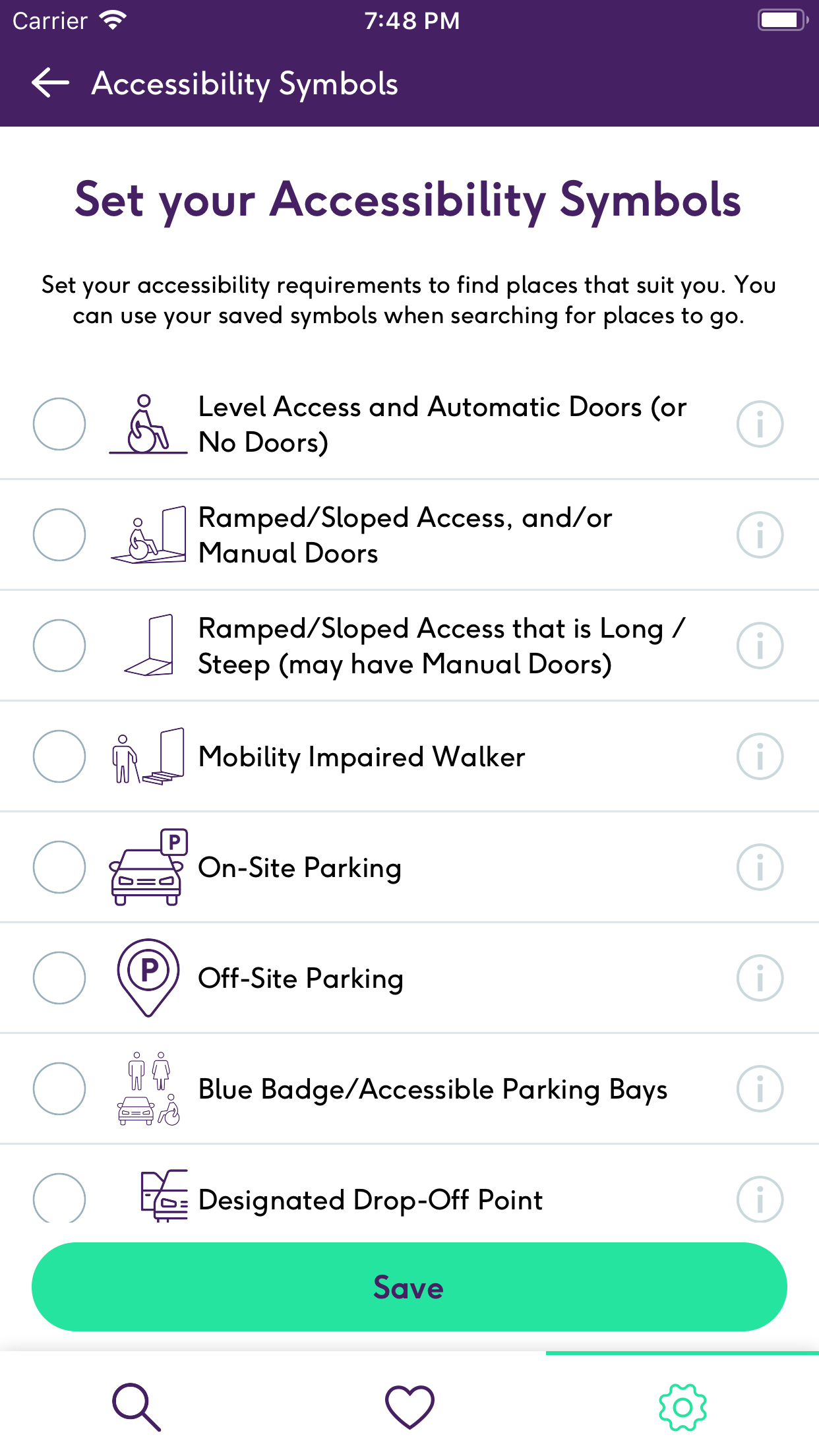This screenshot has width=819, height=1456.
Task: Show info about Mobility Impaired Walker
Action: point(760,756)
